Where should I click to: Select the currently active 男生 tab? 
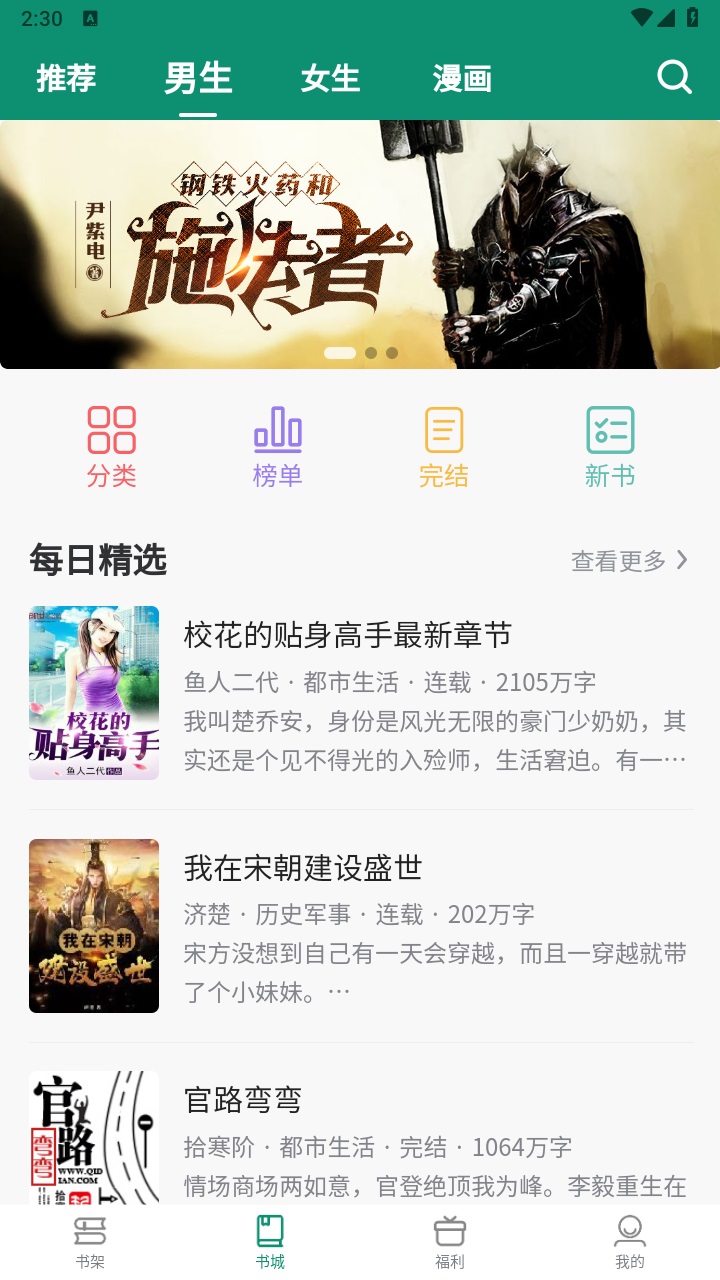tap(199, 78)
